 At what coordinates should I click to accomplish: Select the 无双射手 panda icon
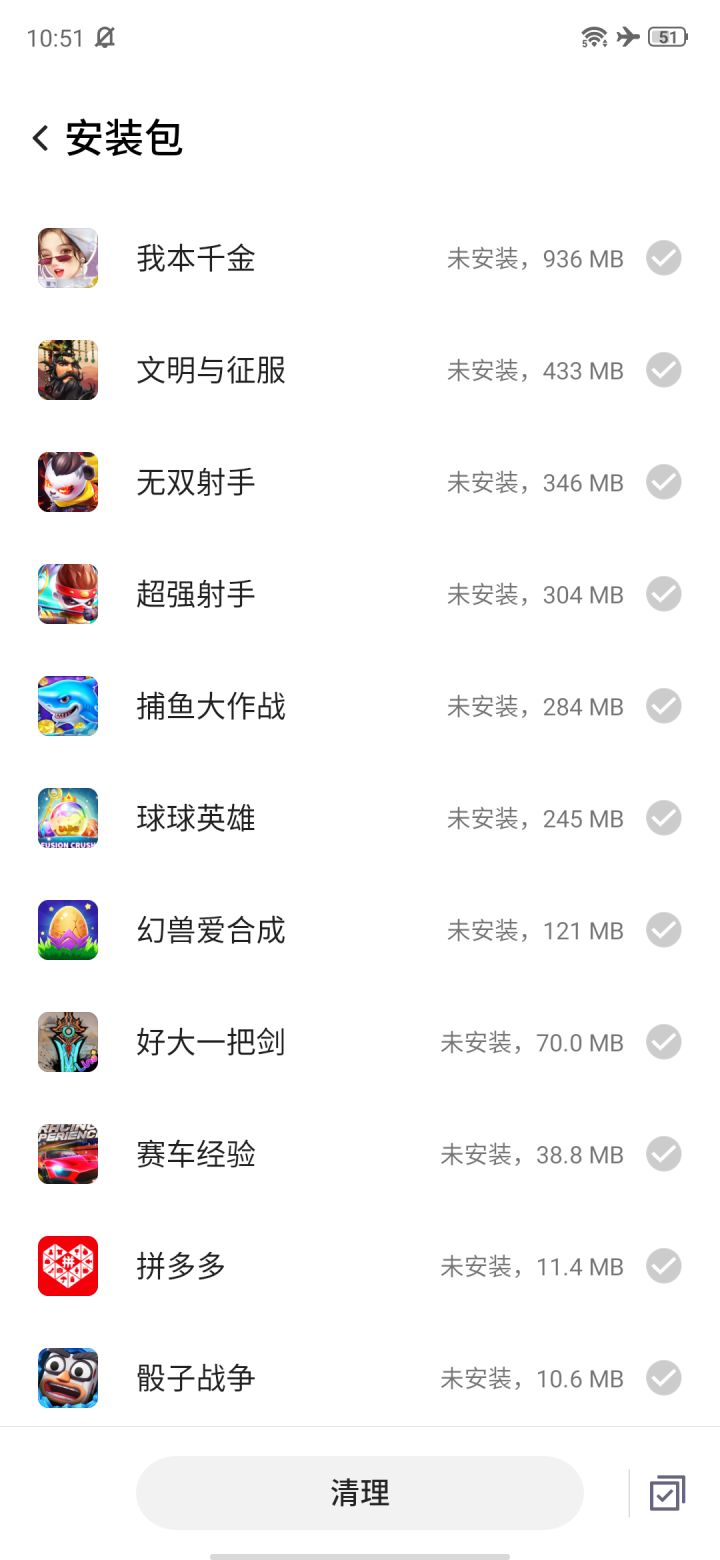coord(68,482)
